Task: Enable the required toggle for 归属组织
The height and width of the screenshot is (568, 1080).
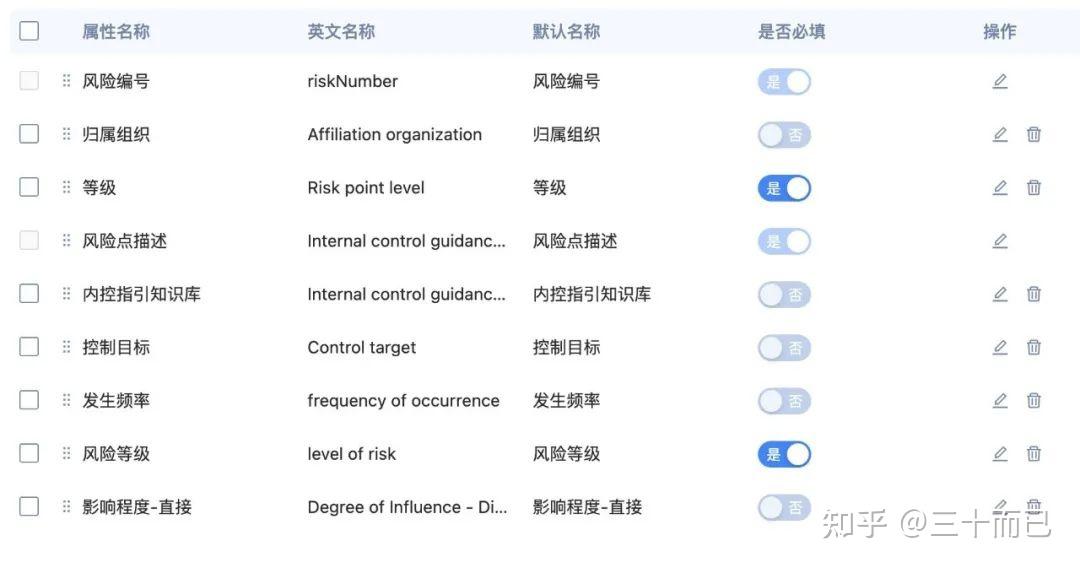Action: 784,135
